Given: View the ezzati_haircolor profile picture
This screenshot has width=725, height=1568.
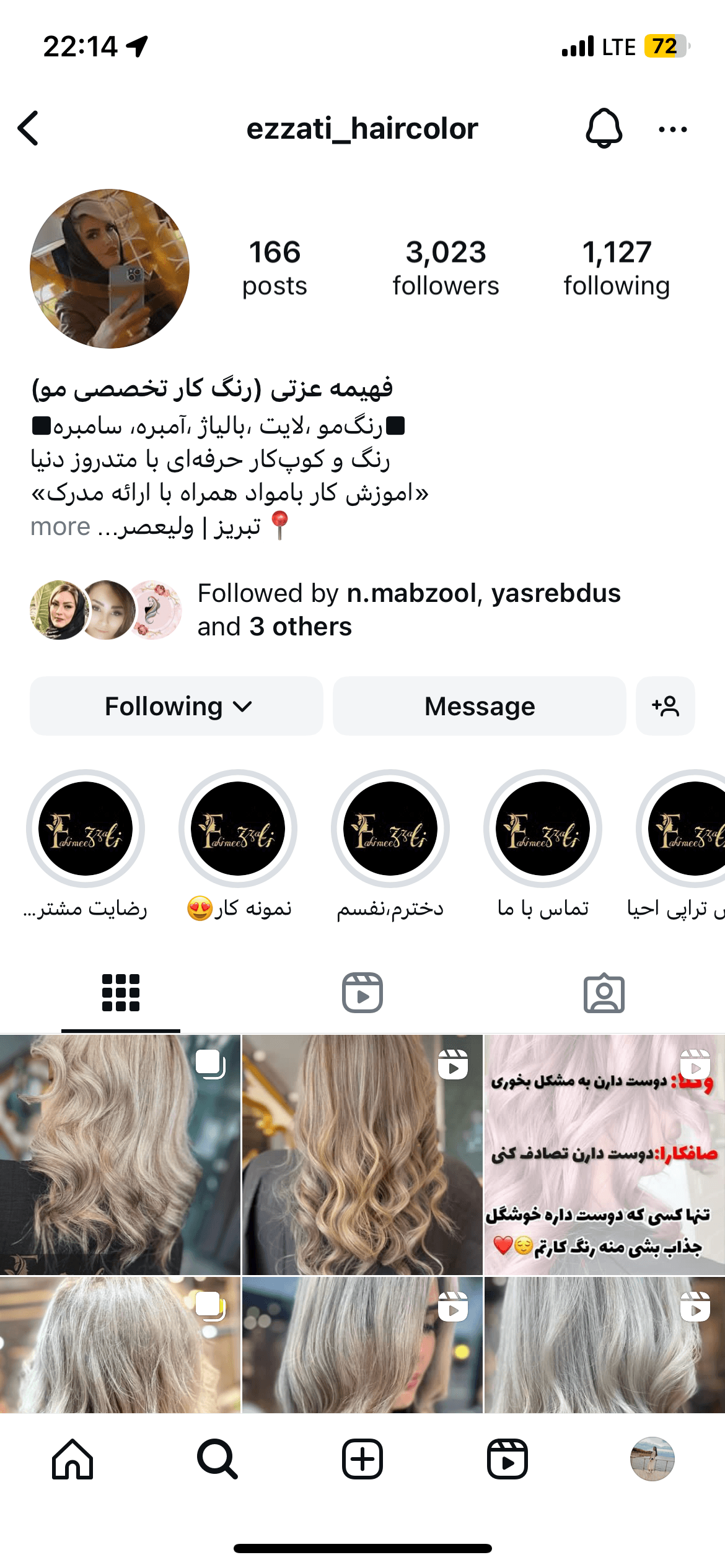Looking at the screenshot, I should pos(110,269).
